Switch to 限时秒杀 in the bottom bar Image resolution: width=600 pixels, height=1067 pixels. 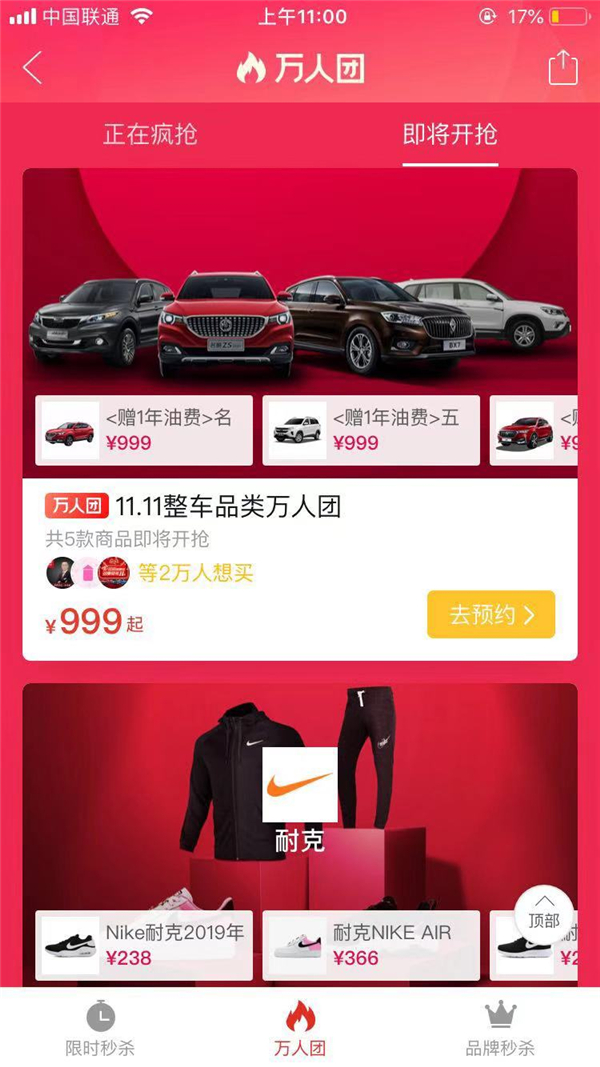click(100, 1030)
